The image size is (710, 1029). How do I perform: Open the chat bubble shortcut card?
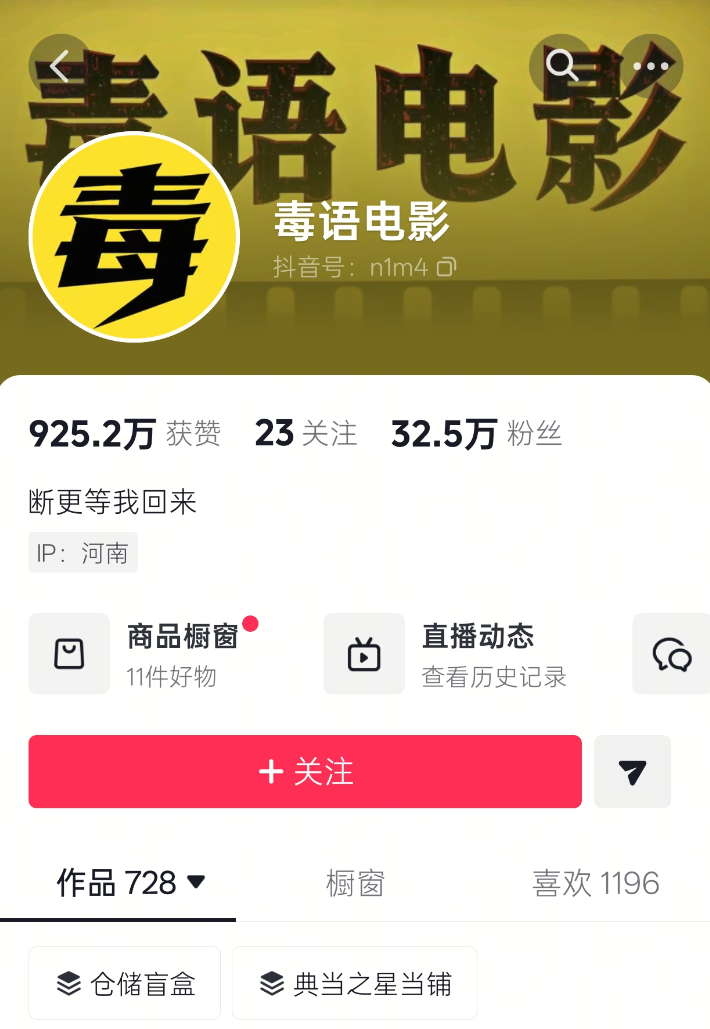(672, 654)
